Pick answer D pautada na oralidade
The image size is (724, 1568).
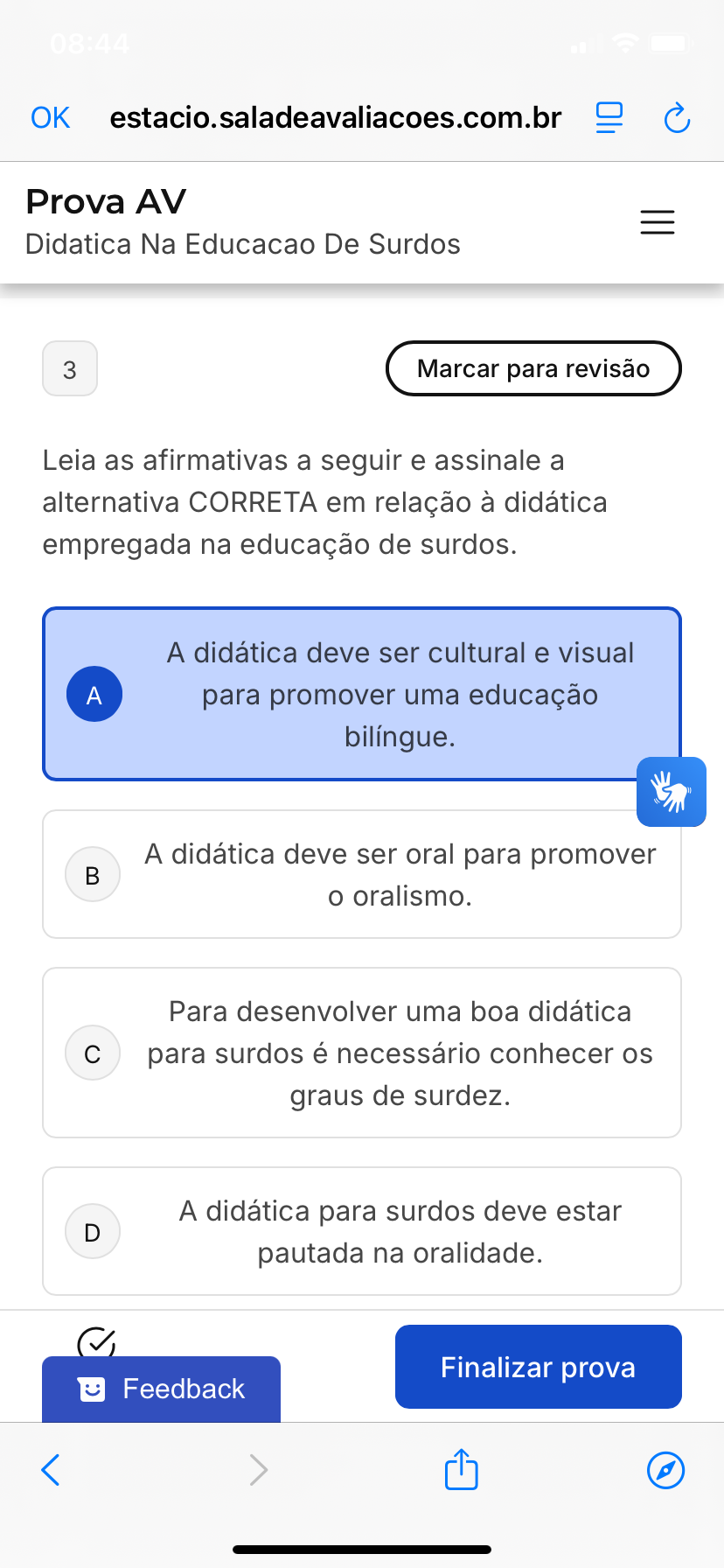point(362,1231)
